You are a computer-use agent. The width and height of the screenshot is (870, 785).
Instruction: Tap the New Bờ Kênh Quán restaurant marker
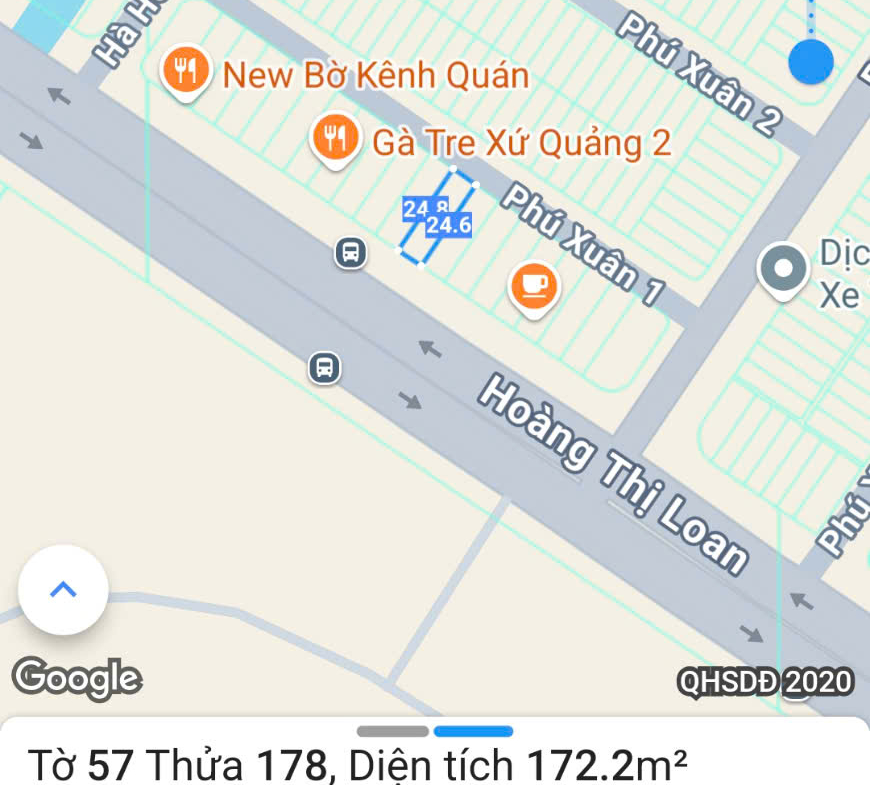click(185, 72)
